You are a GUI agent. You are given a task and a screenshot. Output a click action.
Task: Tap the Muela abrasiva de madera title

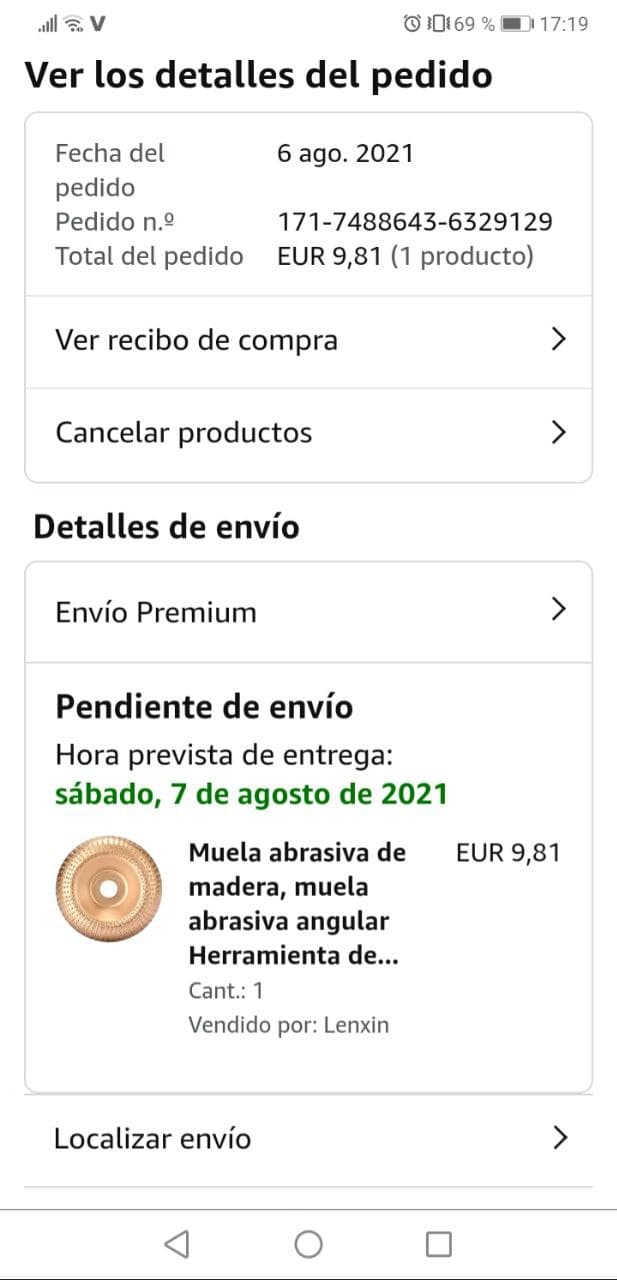[x=297, y=904]
